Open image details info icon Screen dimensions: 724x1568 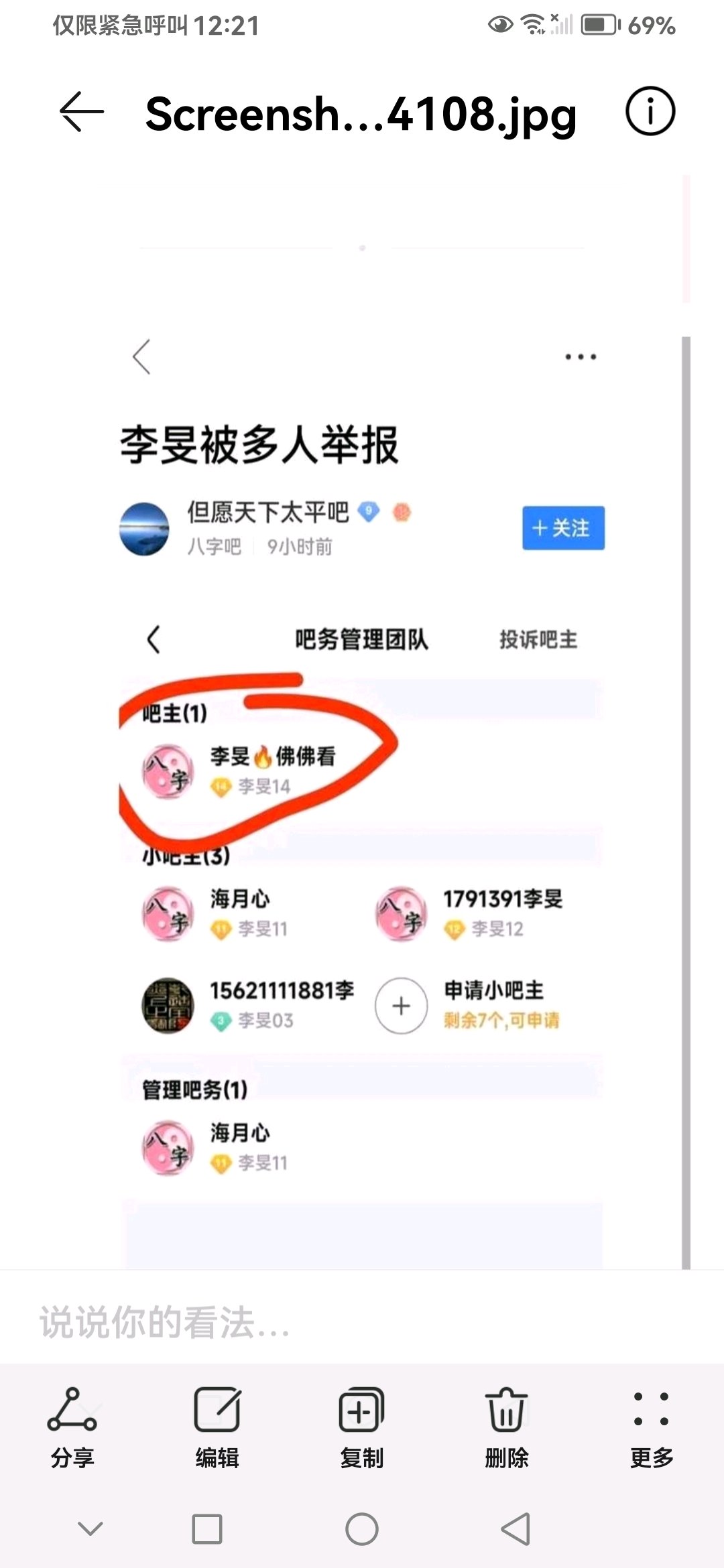[650, 111]
